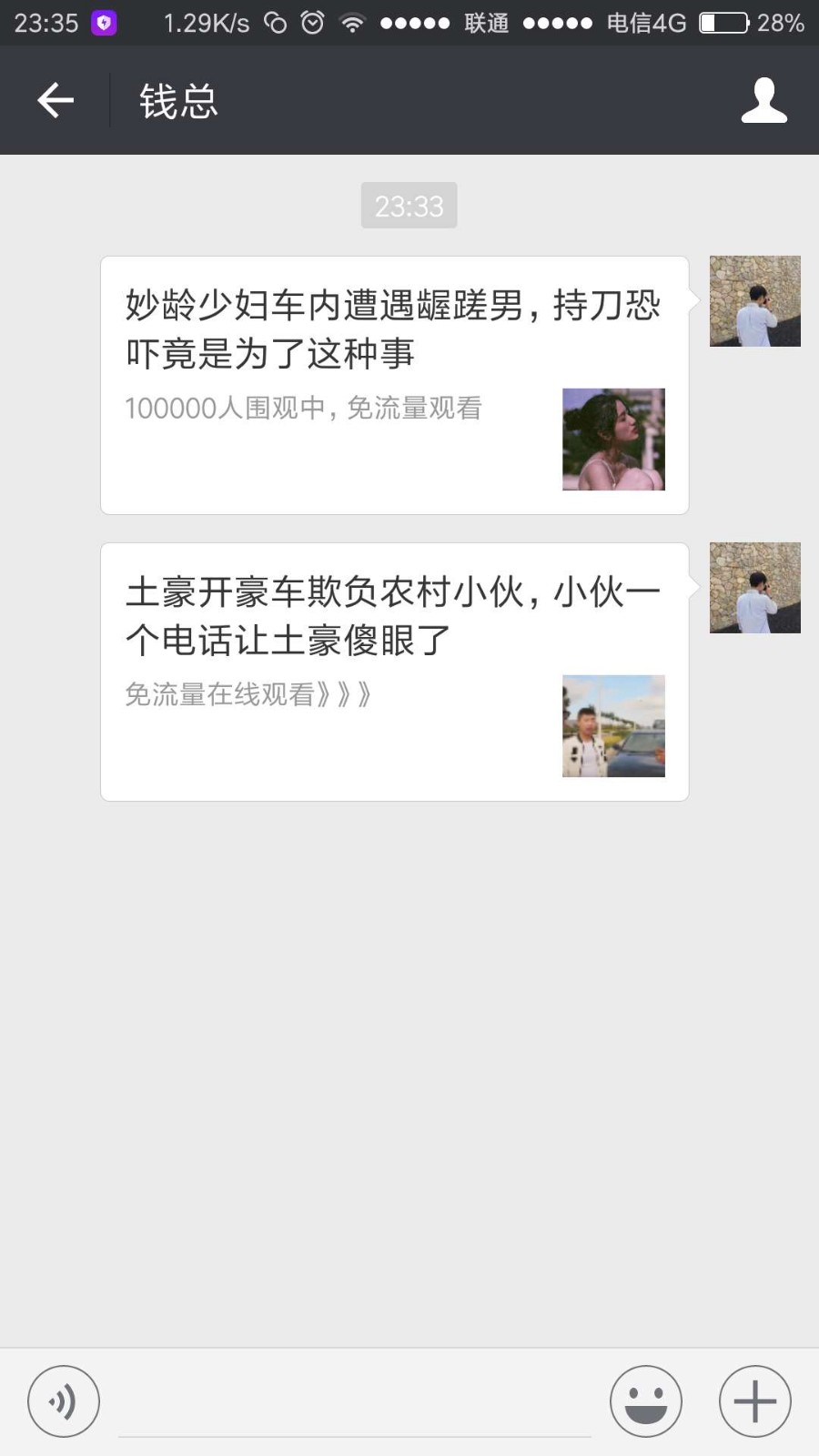
Task: Open the emoji panel
Action: click(646, 1400)
